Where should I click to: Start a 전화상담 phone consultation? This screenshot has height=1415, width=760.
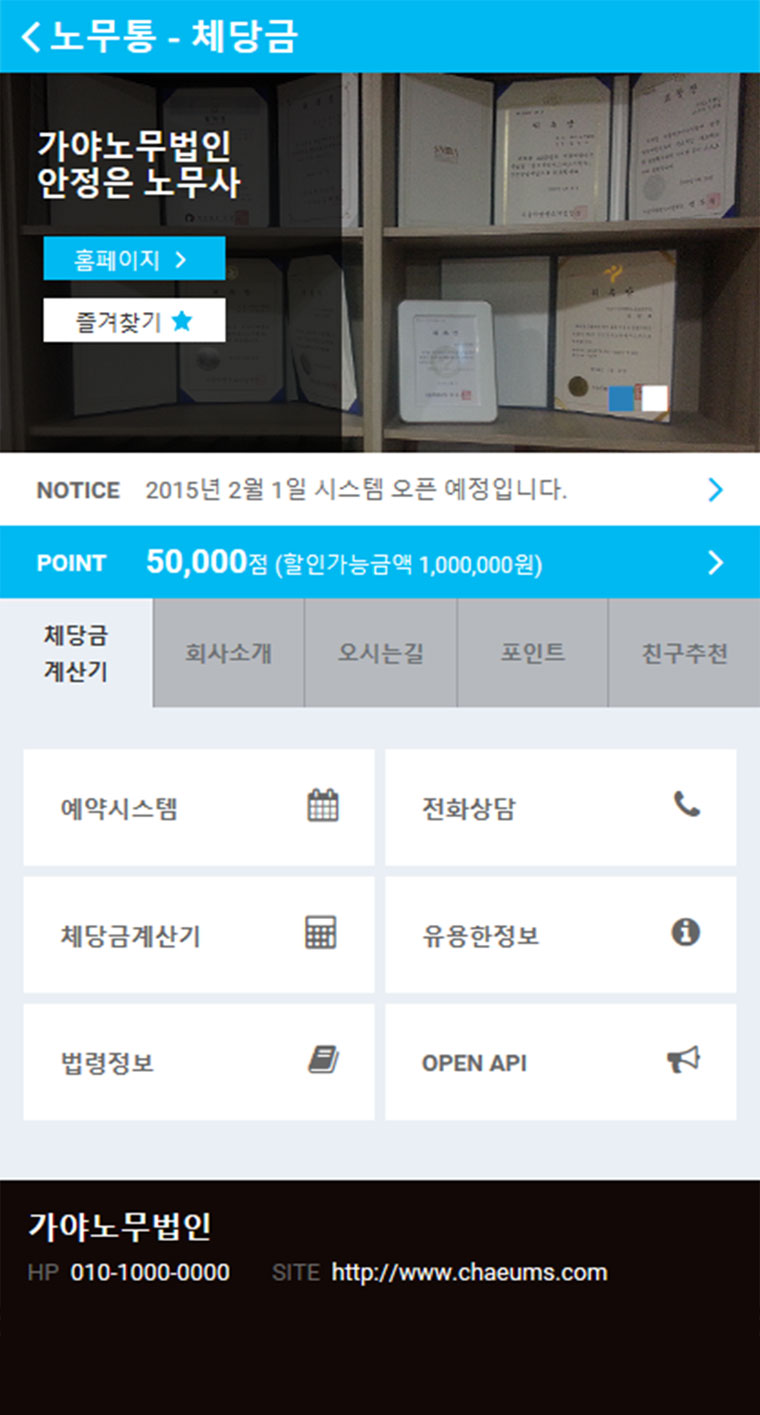(560, 807)
